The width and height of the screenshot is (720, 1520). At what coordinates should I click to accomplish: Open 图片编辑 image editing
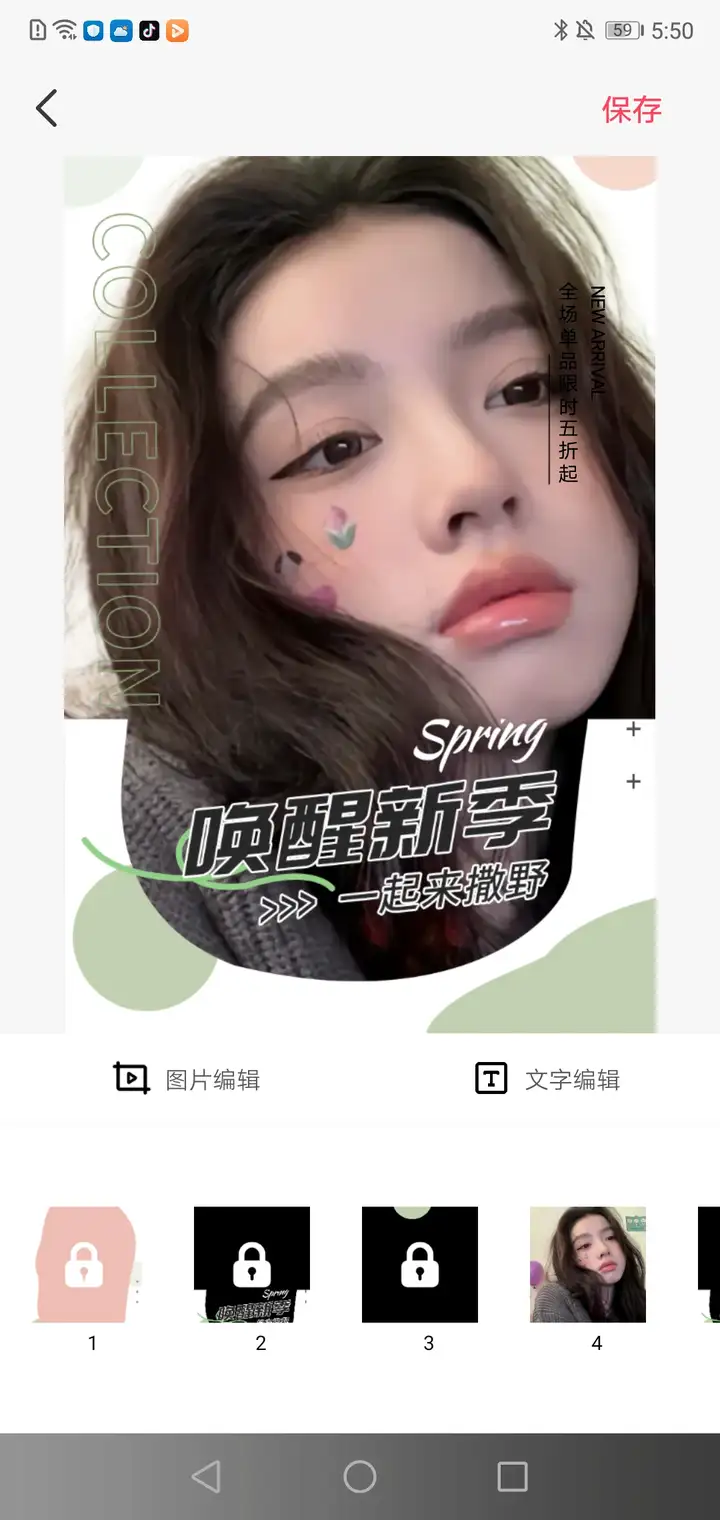pos(187,1079)
